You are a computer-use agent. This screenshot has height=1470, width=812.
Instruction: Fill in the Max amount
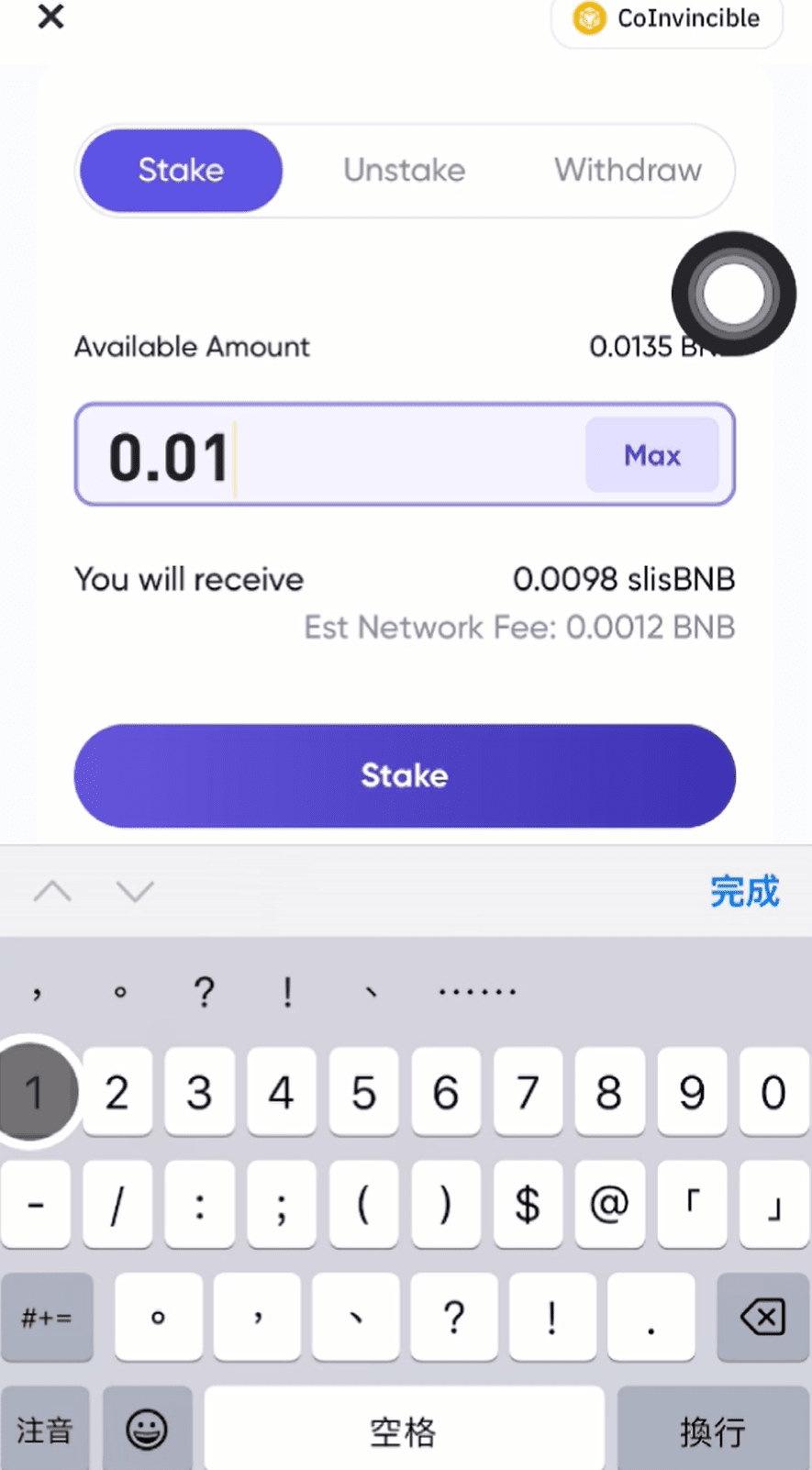[x=652, y=455]
